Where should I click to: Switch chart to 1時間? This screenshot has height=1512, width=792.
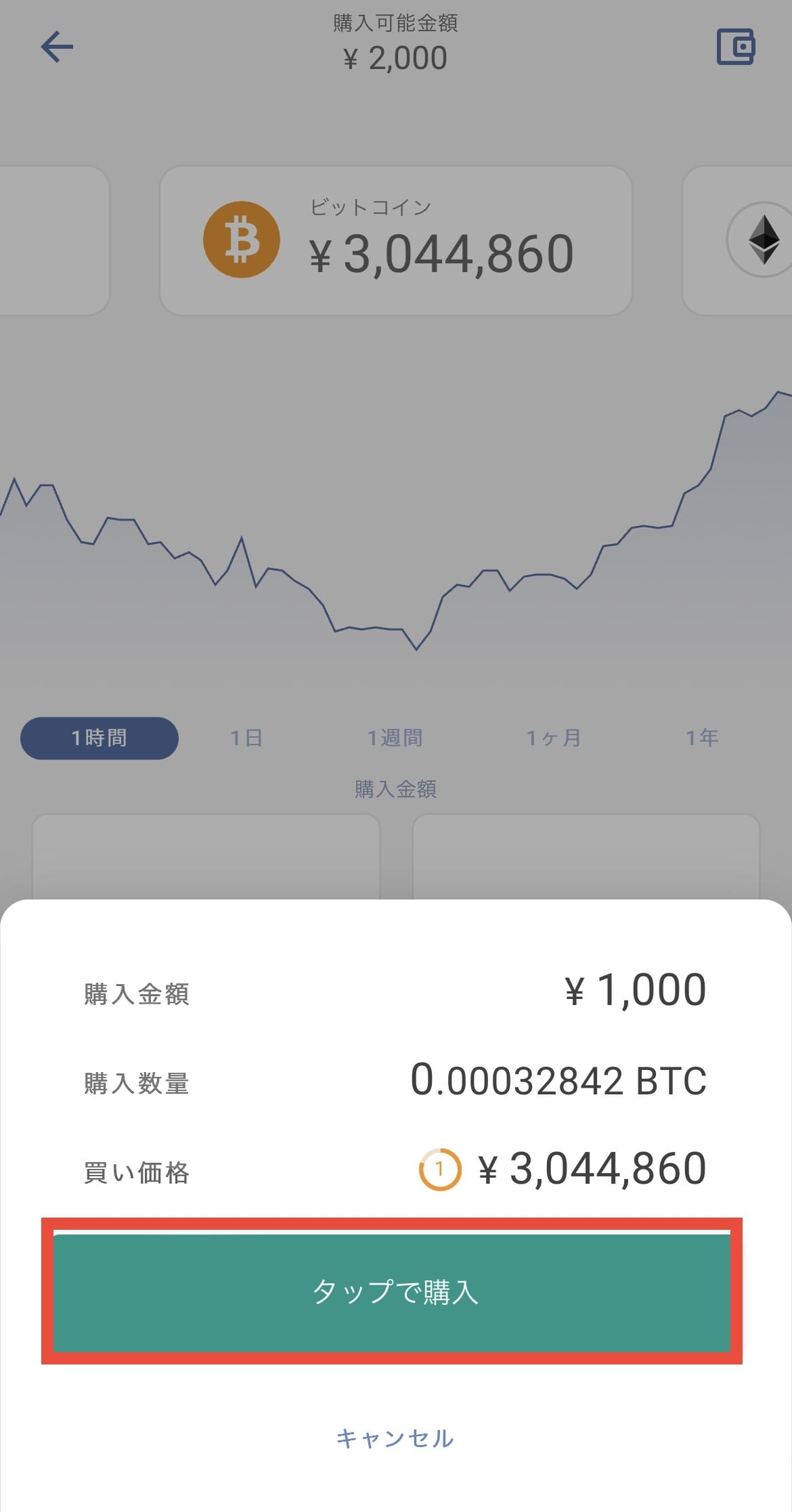click(100, 738)
